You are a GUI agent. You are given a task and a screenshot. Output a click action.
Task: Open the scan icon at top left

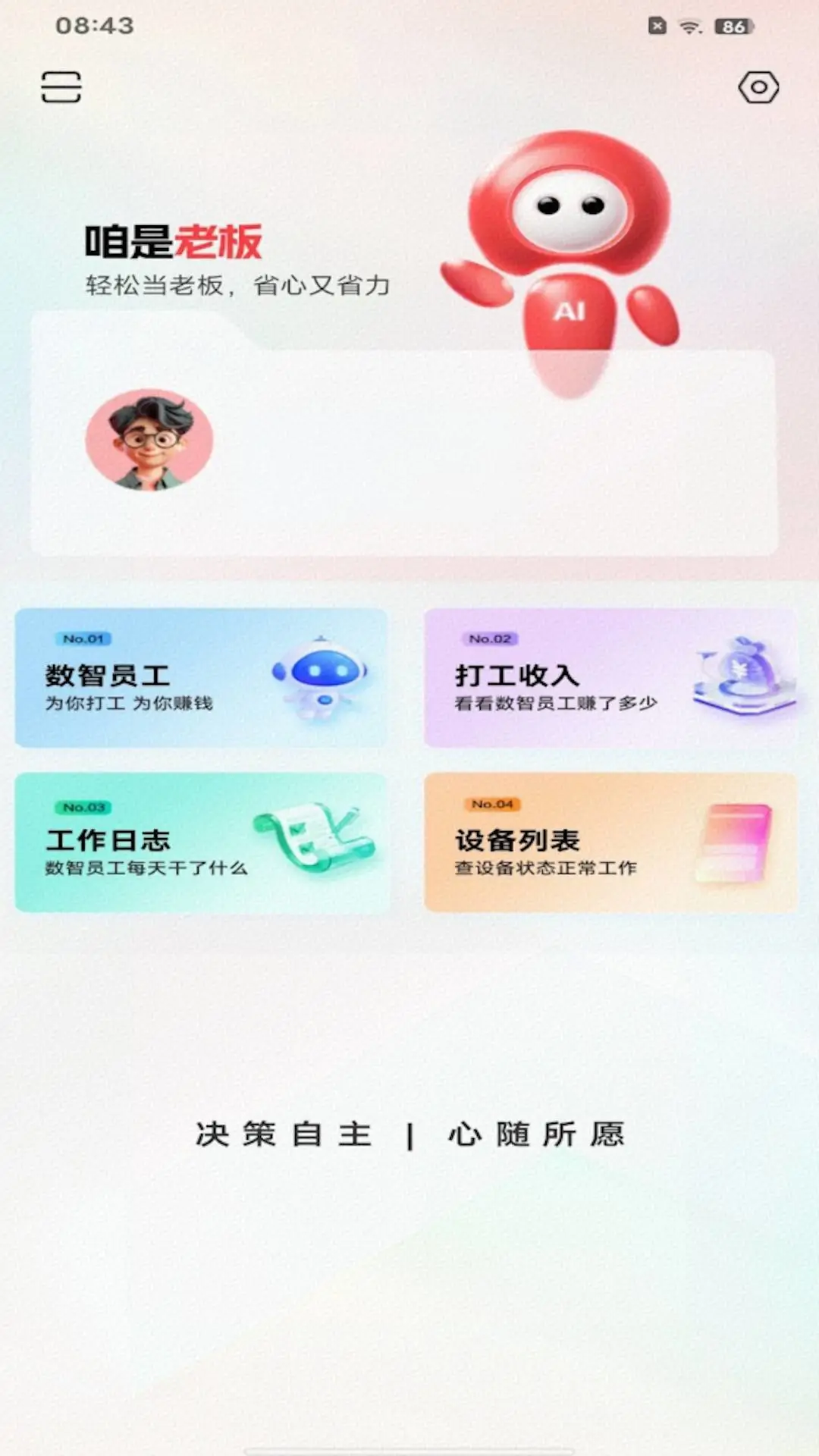(x=61, y=87)
